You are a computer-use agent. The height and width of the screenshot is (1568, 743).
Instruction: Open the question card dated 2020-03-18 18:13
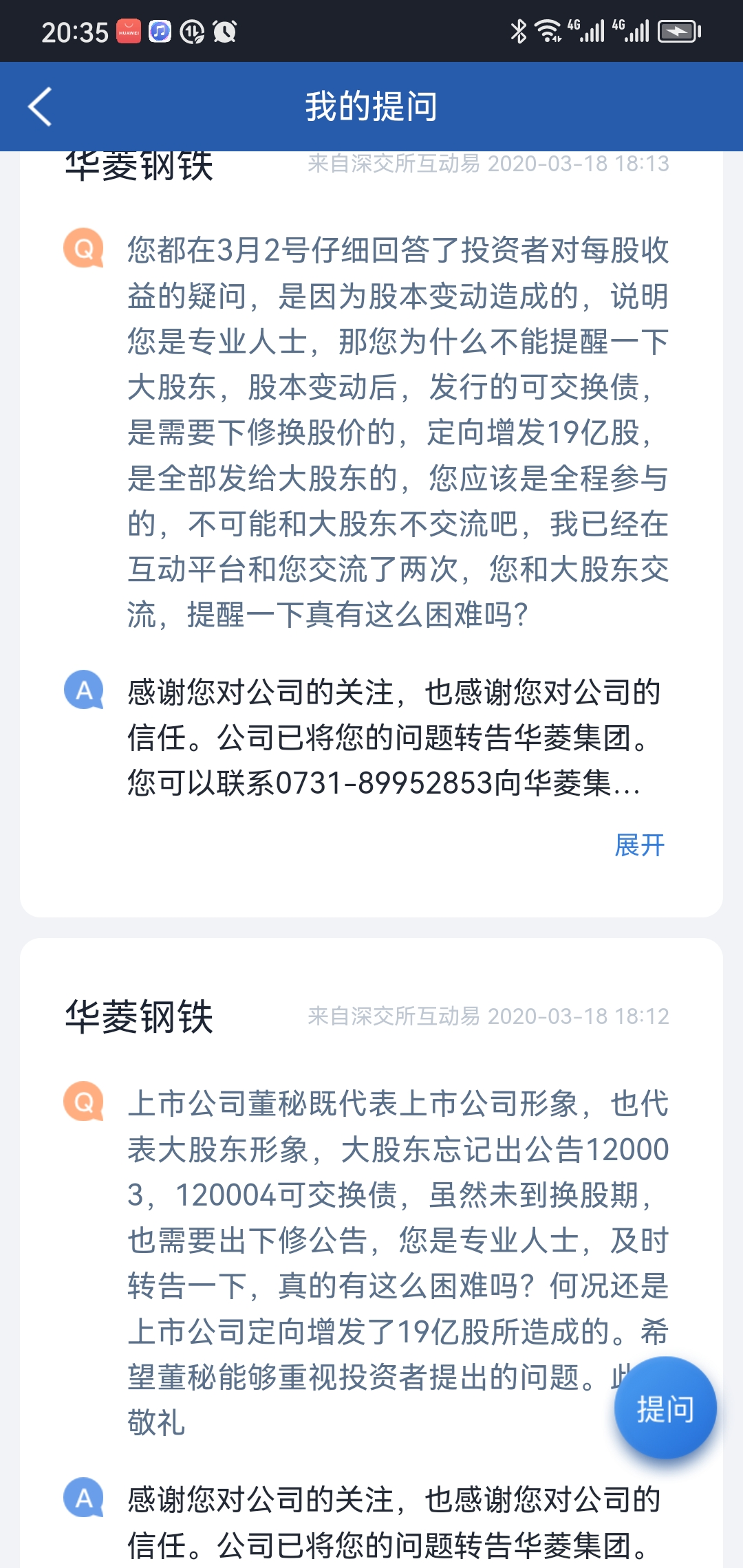[x=371, y=433]
